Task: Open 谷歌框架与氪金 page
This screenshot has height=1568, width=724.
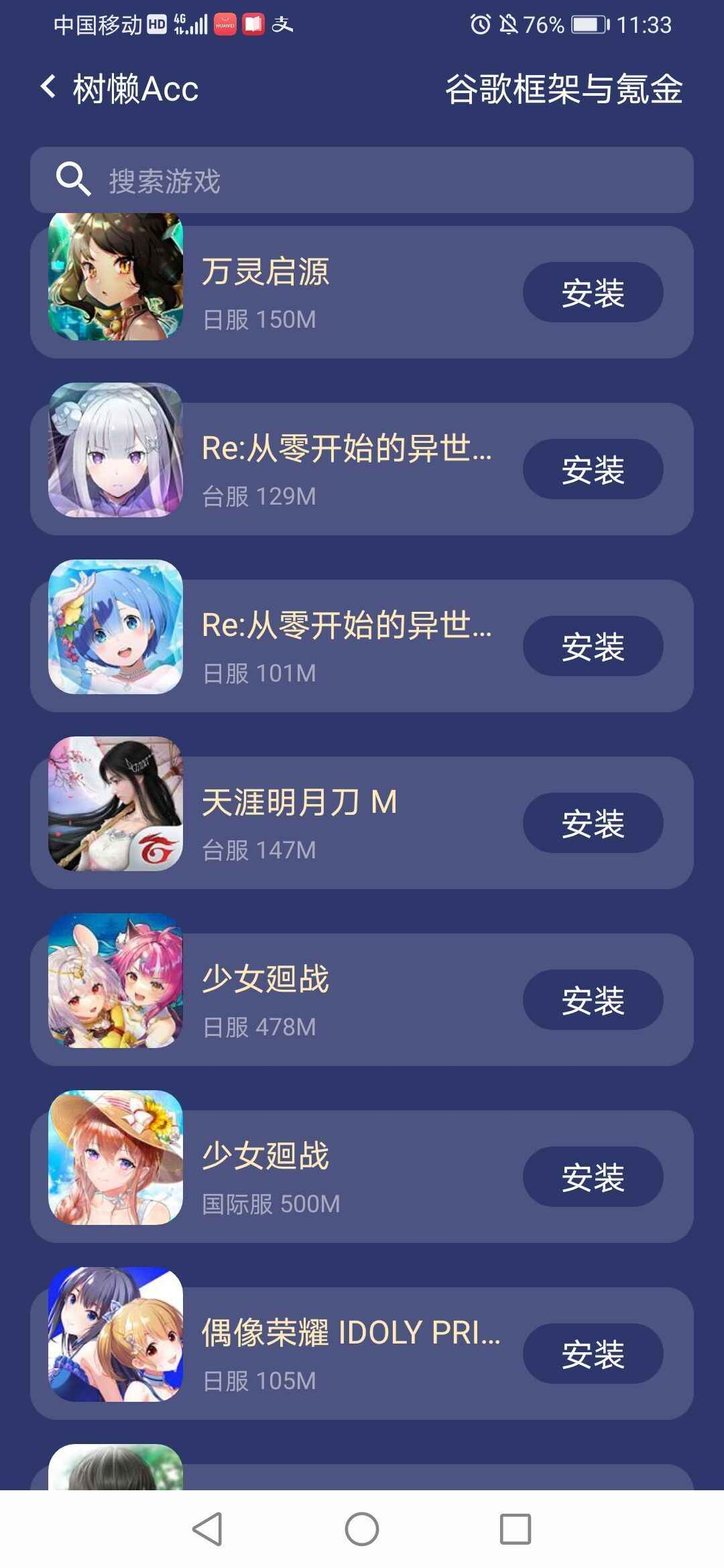Action: pyautogui.click(x=564, y=89)
